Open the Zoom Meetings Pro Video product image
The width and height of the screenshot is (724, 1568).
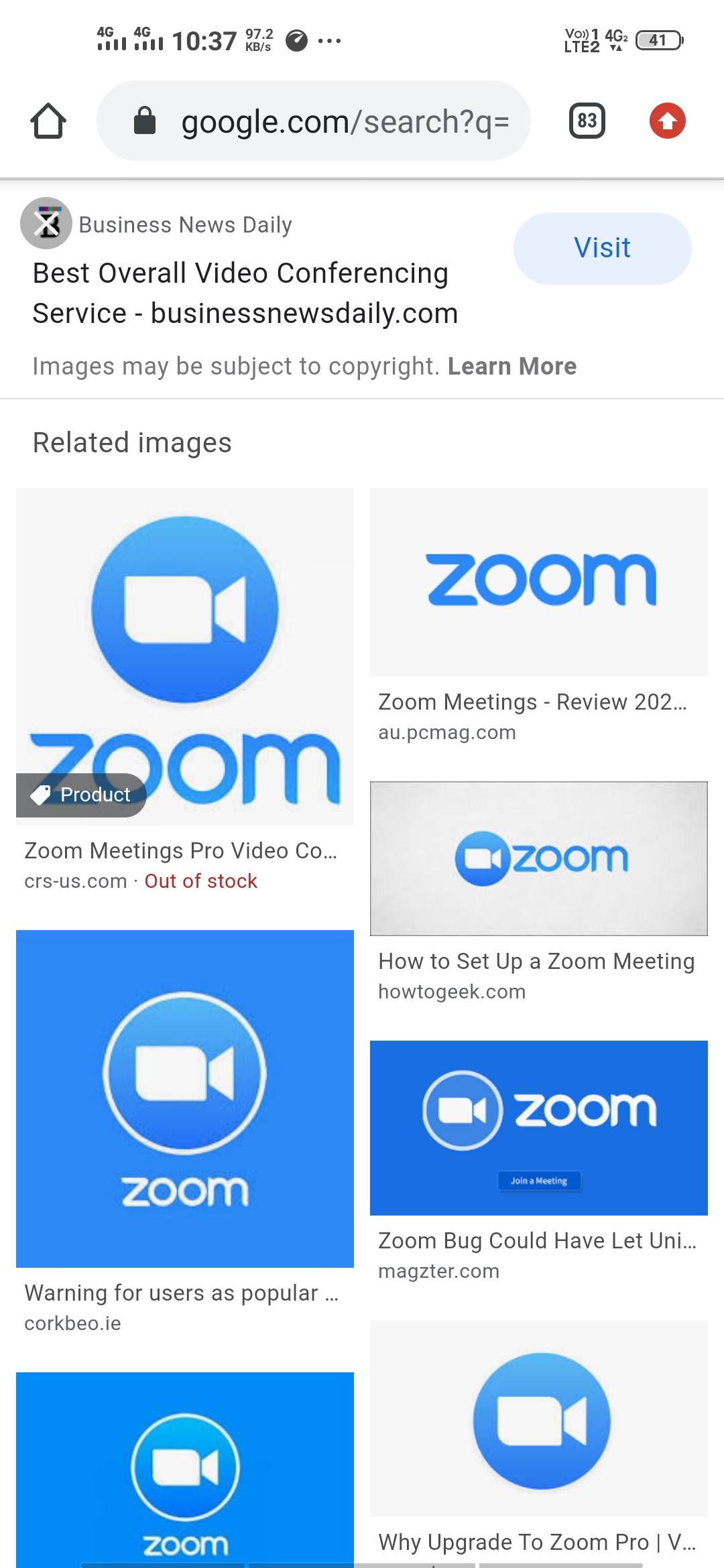click(x=185, y=657)
